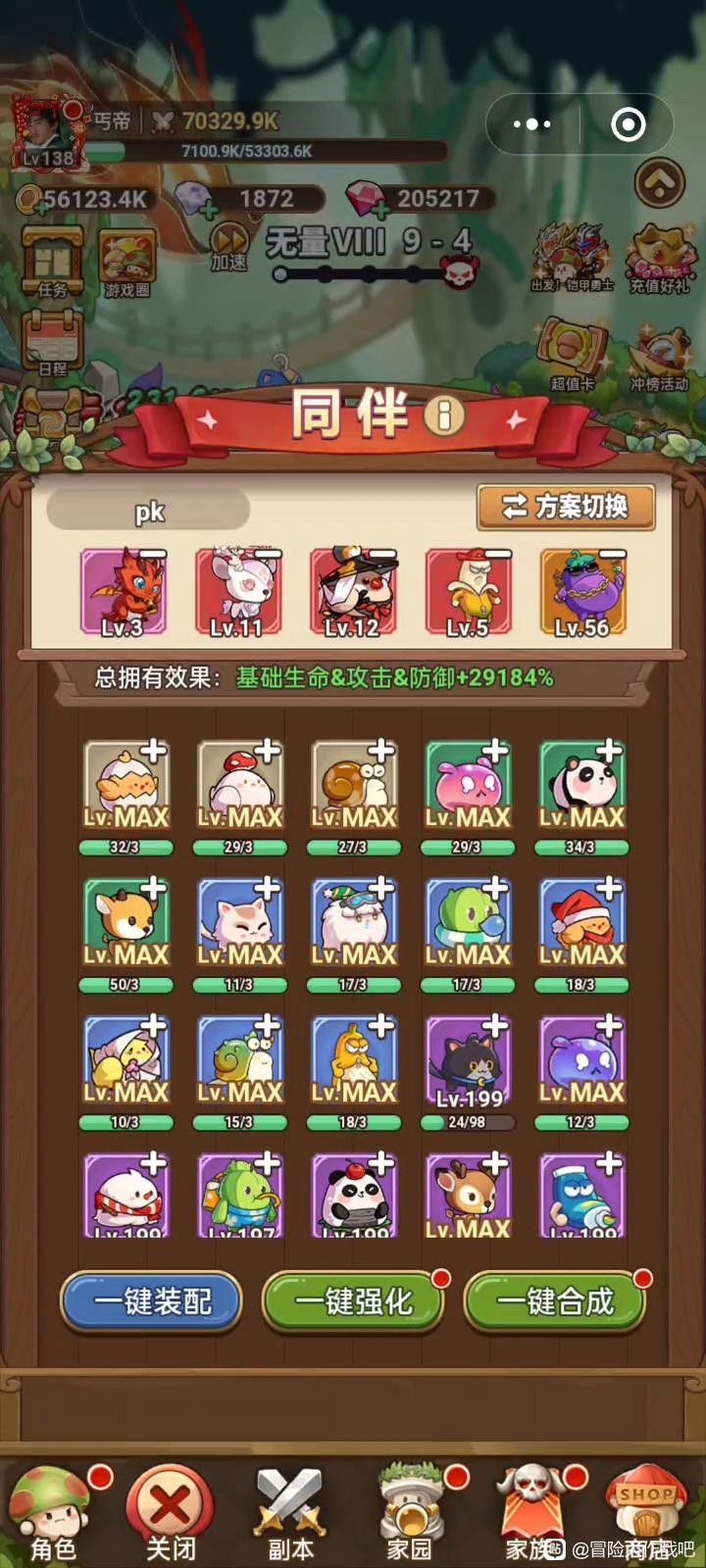The image size is (706, 1568).
Task: Switch to the 副本 tab
Action: (x=290, y=1514)
